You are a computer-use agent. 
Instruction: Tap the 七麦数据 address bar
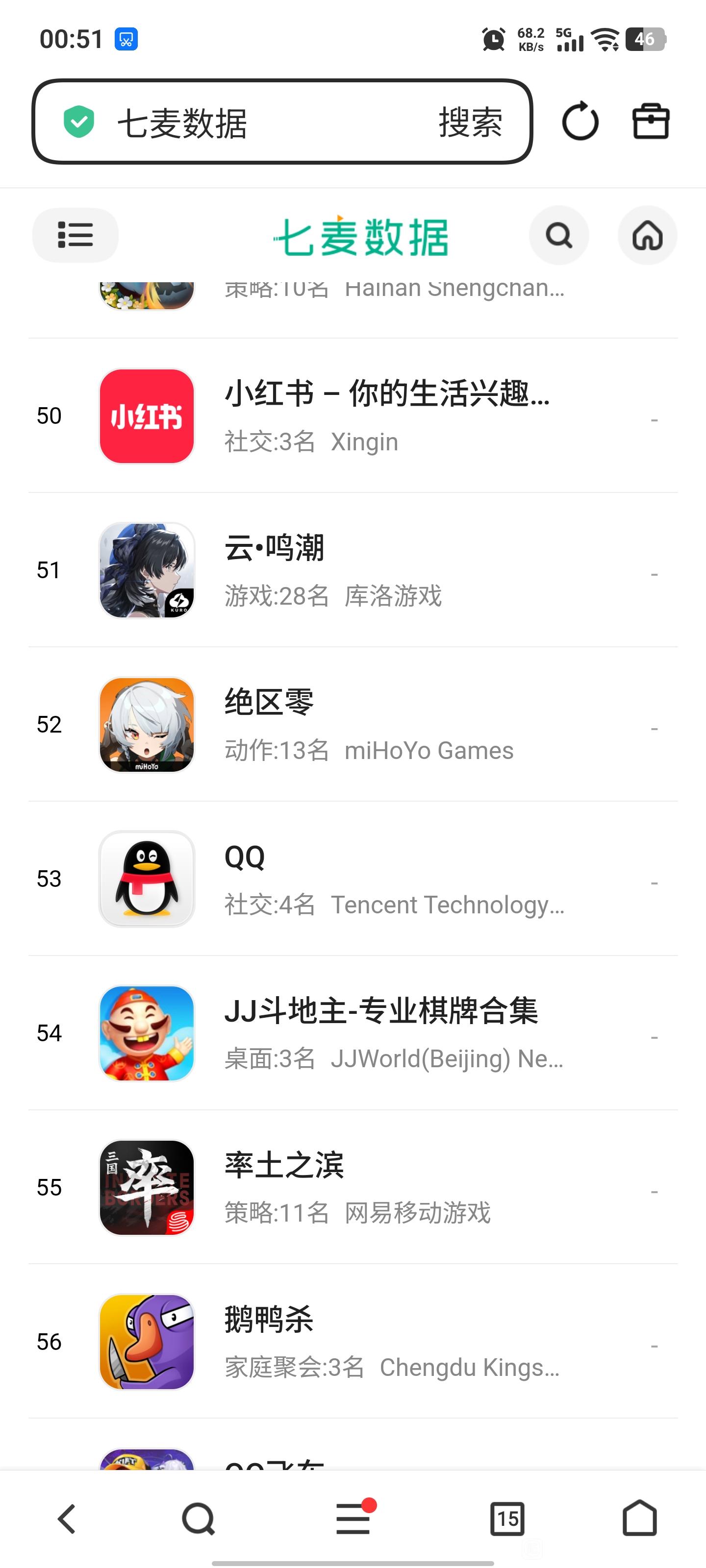coord(244,122)
